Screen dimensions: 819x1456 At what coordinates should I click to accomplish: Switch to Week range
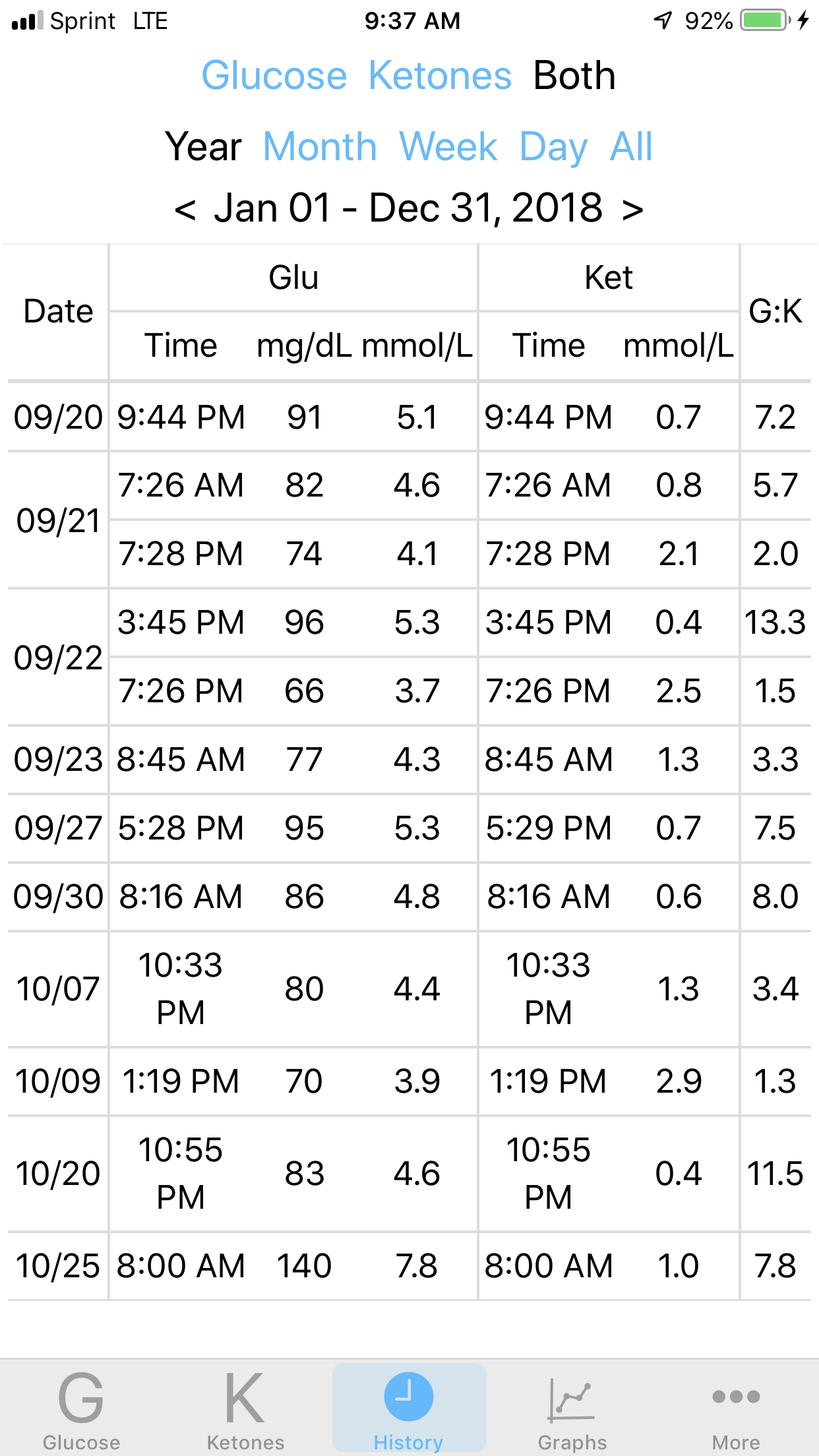click(448, 146)
